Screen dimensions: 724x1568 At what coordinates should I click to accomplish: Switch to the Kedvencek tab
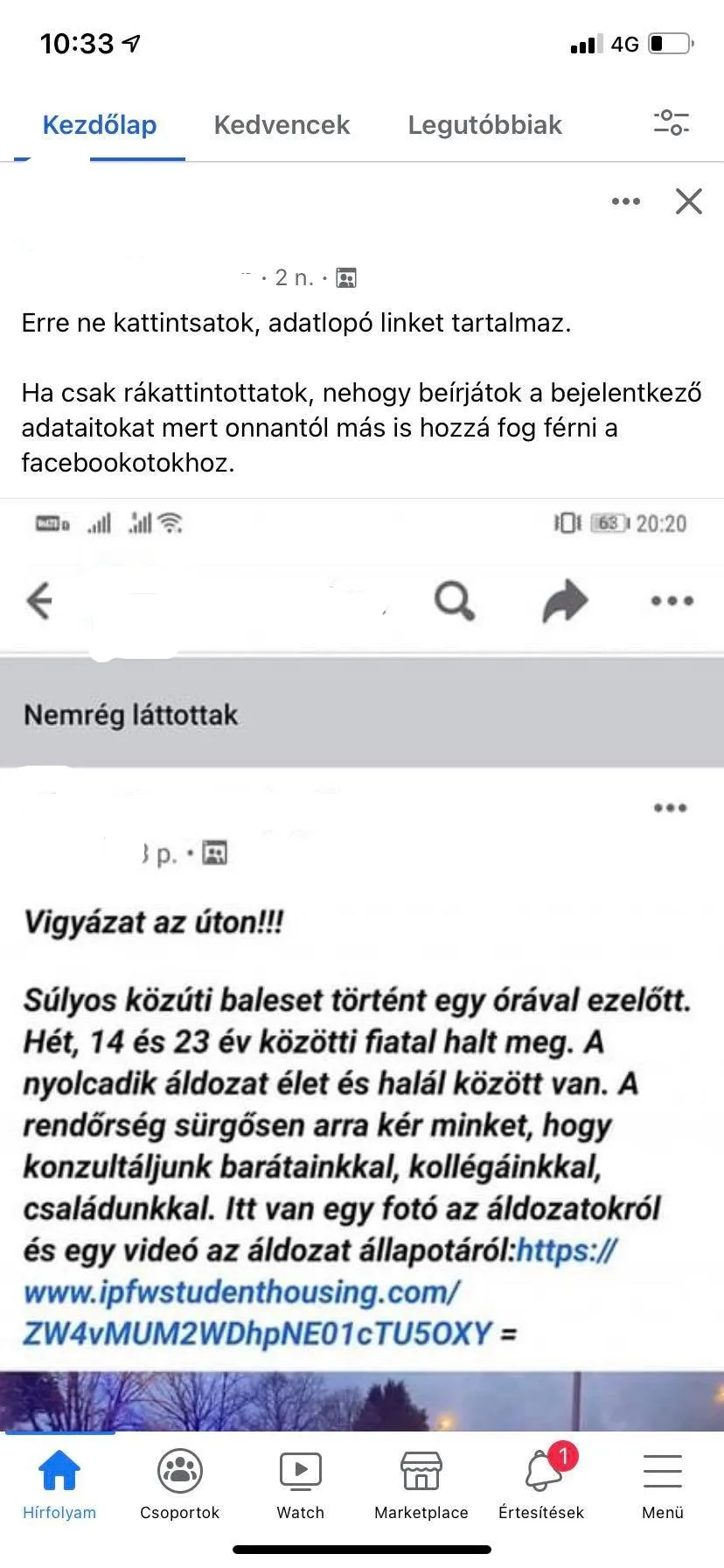coord(282,125)
